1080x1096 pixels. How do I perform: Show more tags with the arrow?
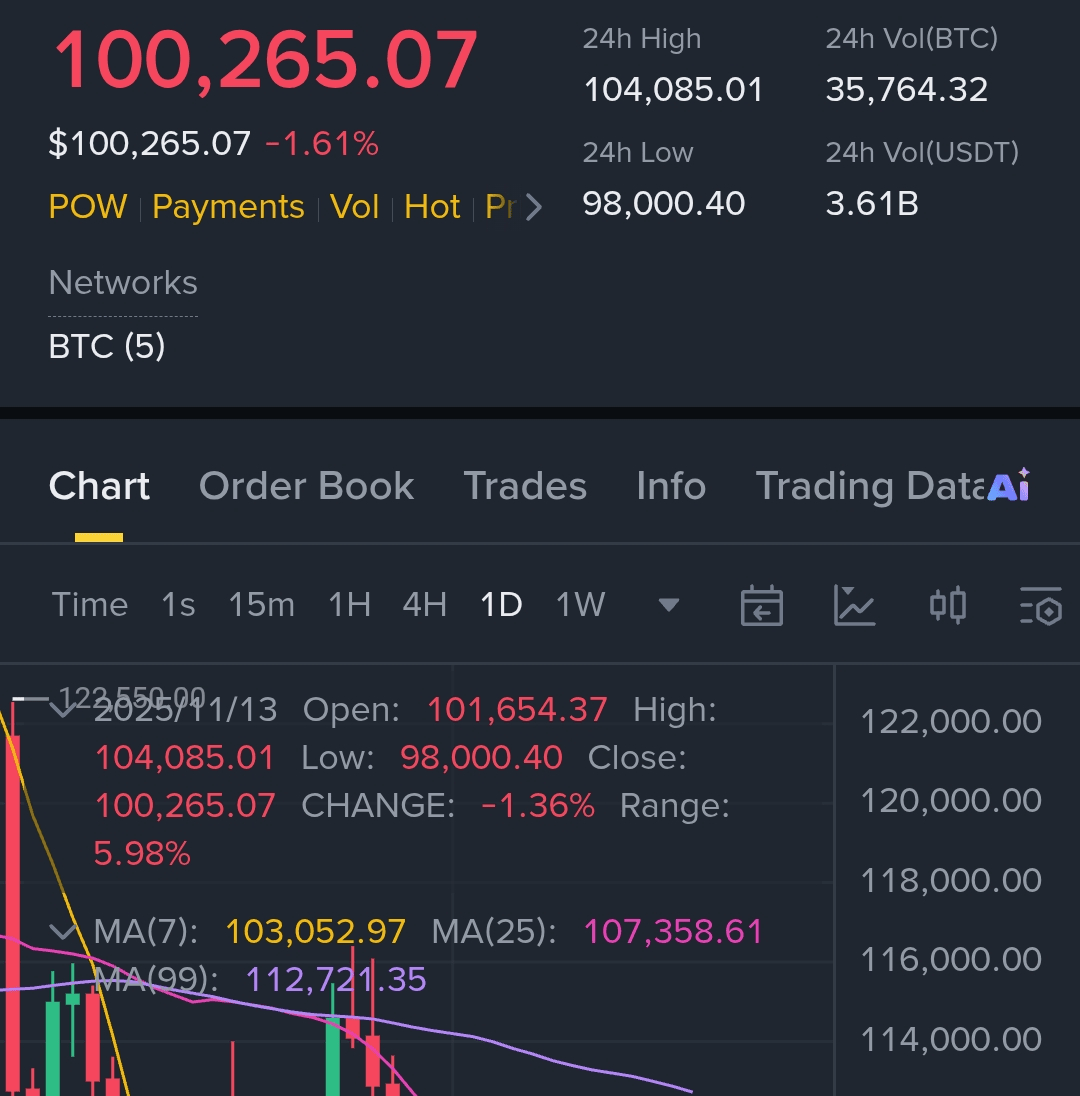click(534, 207)
